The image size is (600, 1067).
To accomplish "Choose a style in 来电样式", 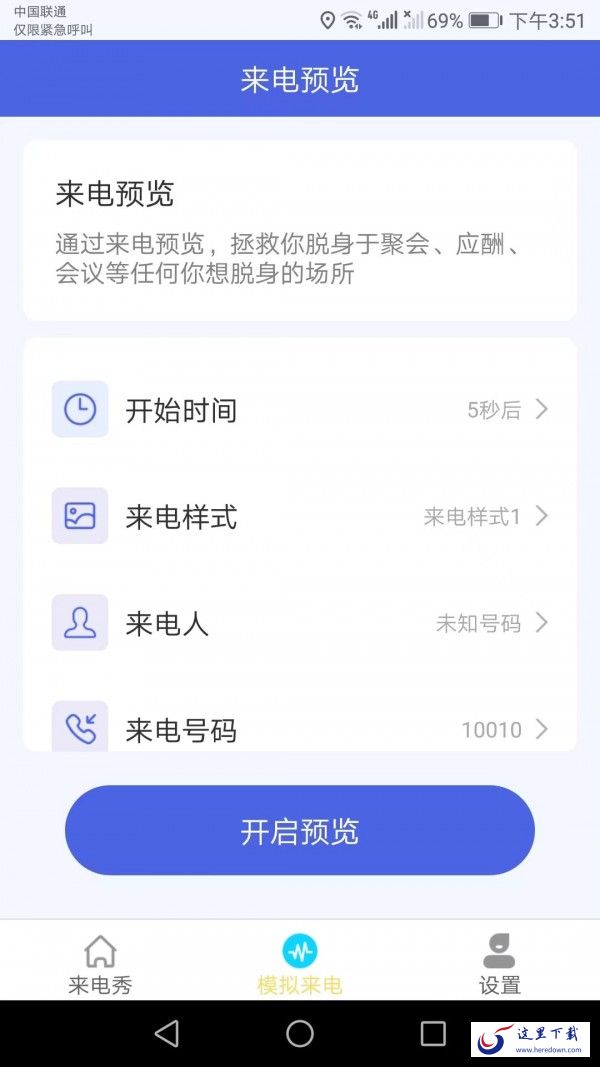I will pyautogui.click(x=300, y=517).
